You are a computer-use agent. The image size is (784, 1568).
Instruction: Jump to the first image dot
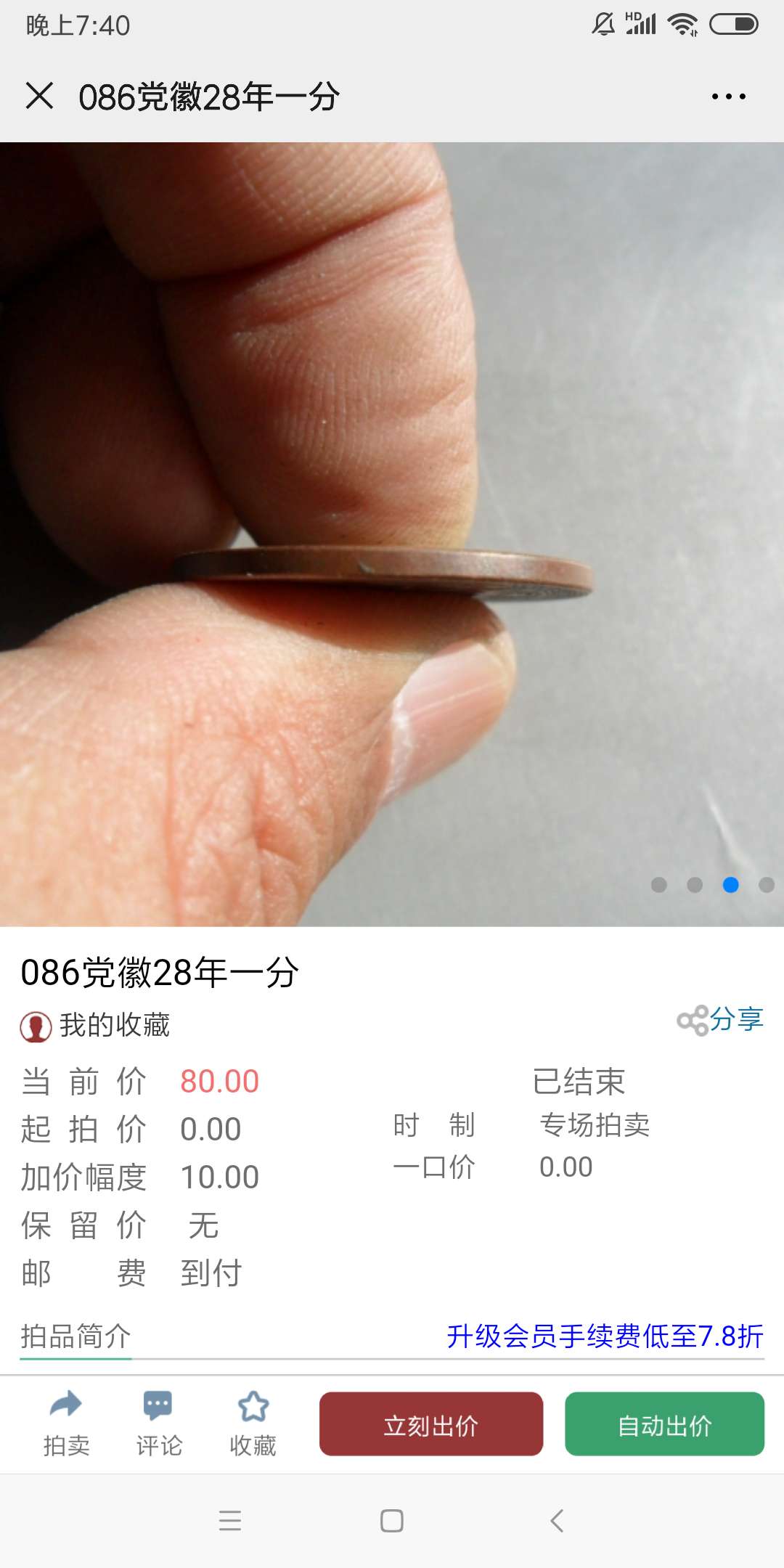coord(659,885)
